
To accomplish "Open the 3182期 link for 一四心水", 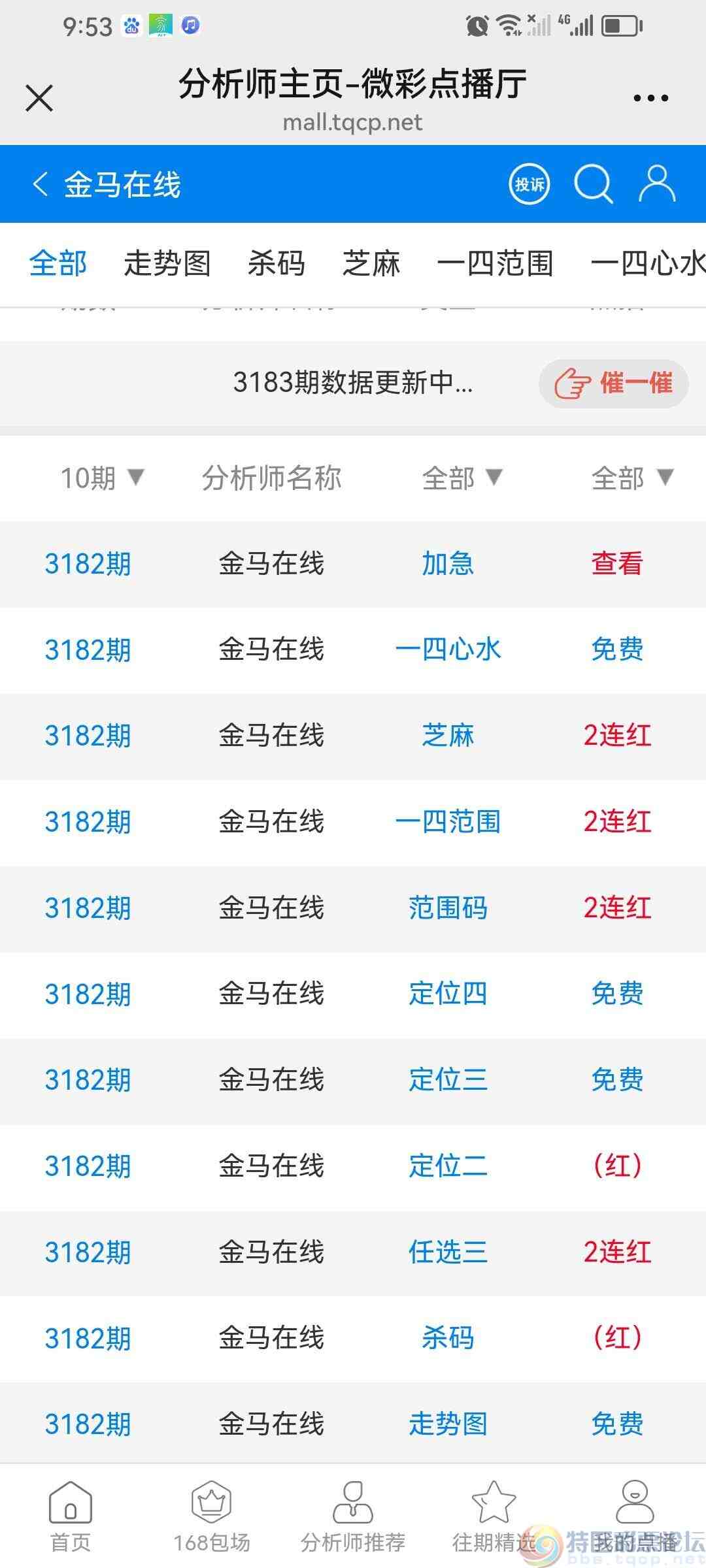I will (x=88, y=650).
